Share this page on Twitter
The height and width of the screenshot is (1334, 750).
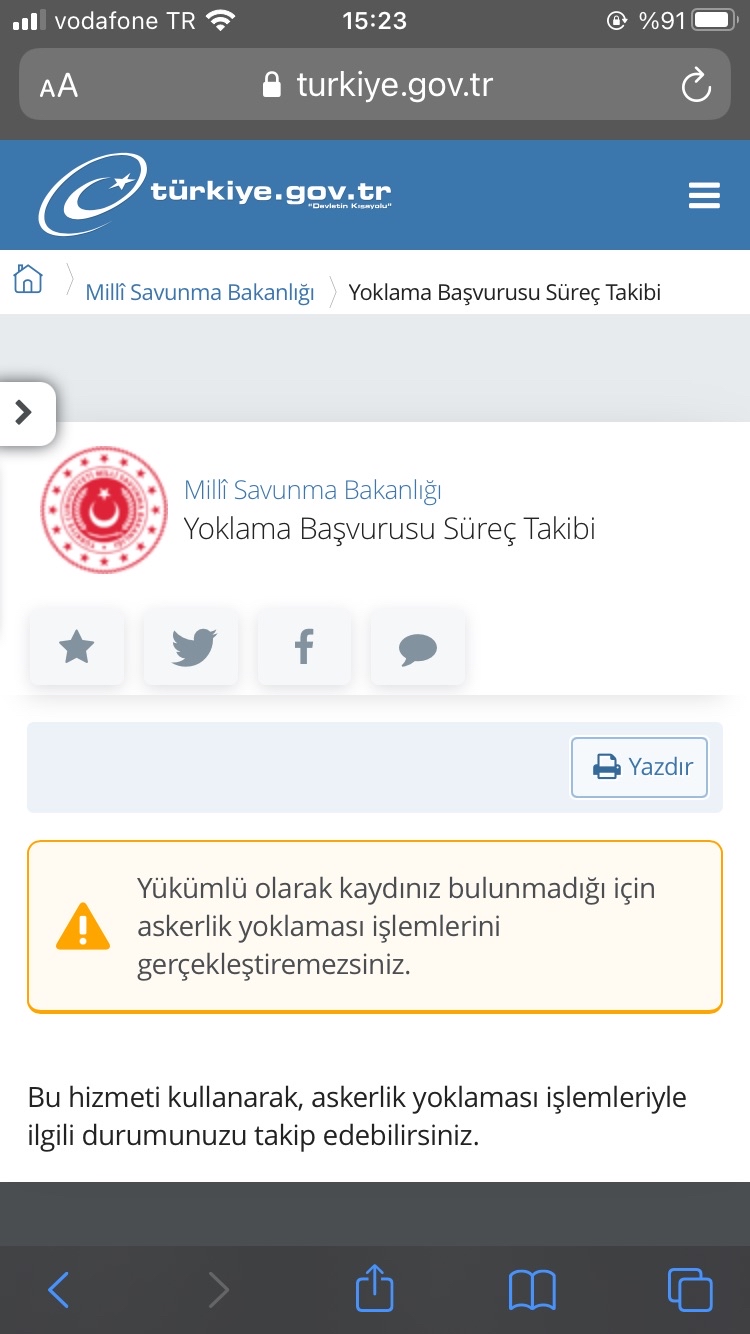pyautogui.click(x=191, y=648)
